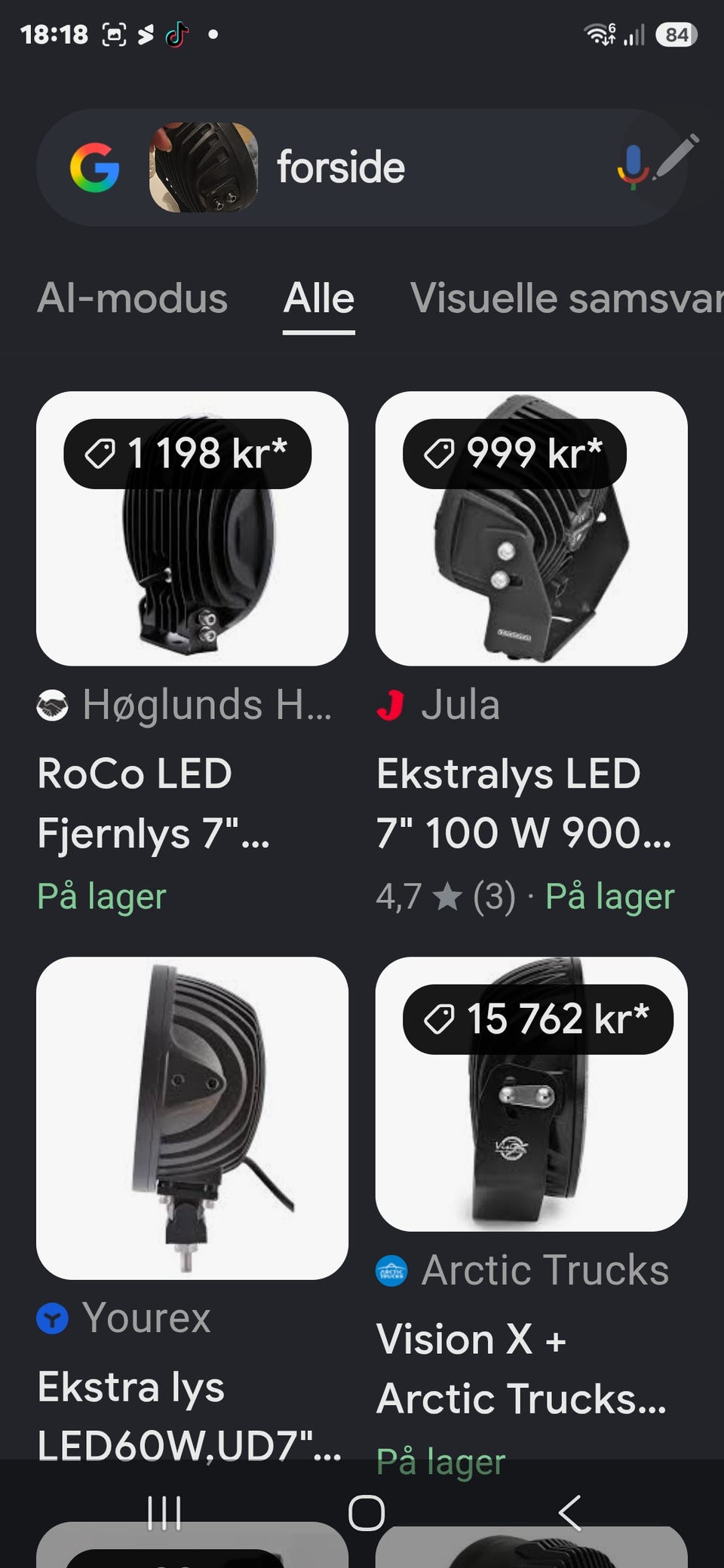Edit the search text 'forside'
Screen dimensions: 724x1568
point(341,167)
